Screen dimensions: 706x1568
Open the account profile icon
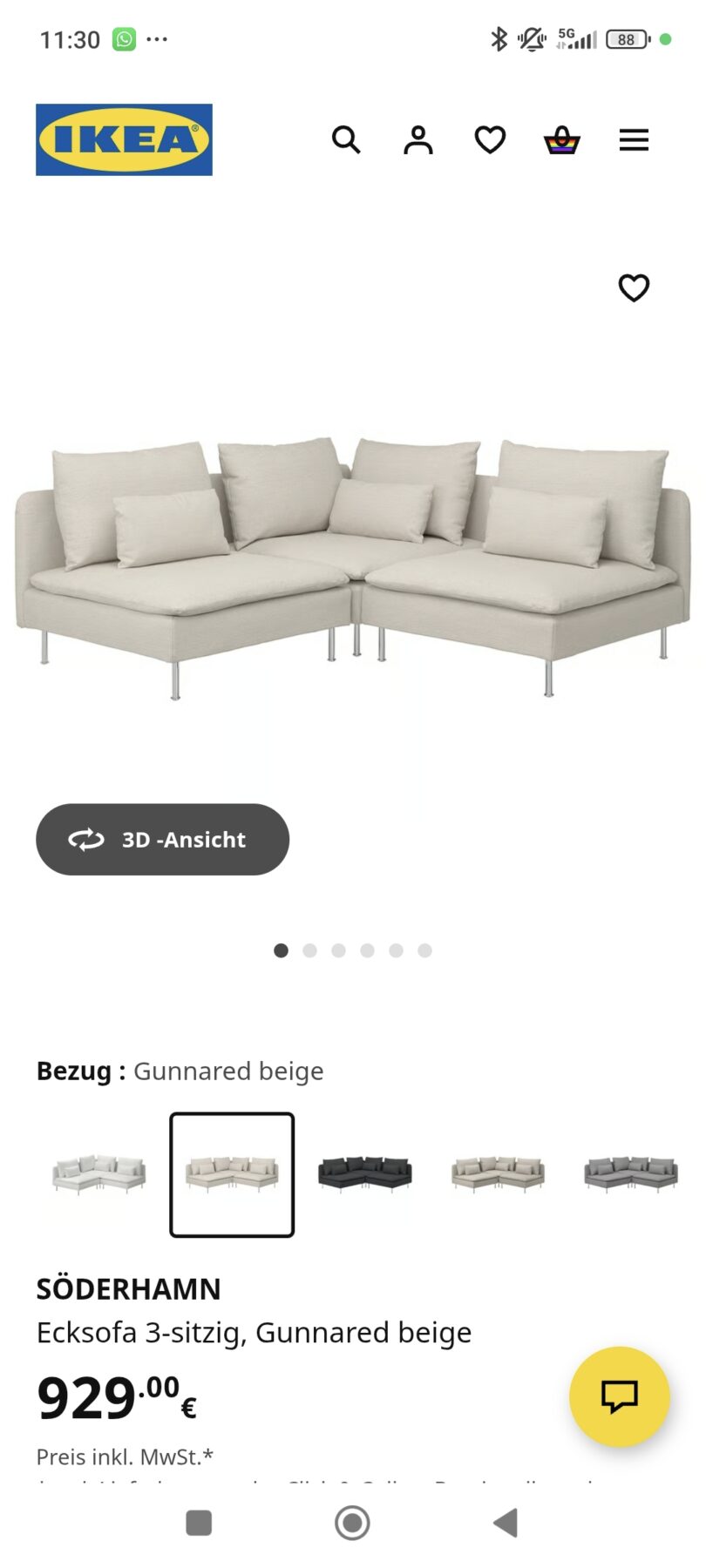click(x=418, y=139)
